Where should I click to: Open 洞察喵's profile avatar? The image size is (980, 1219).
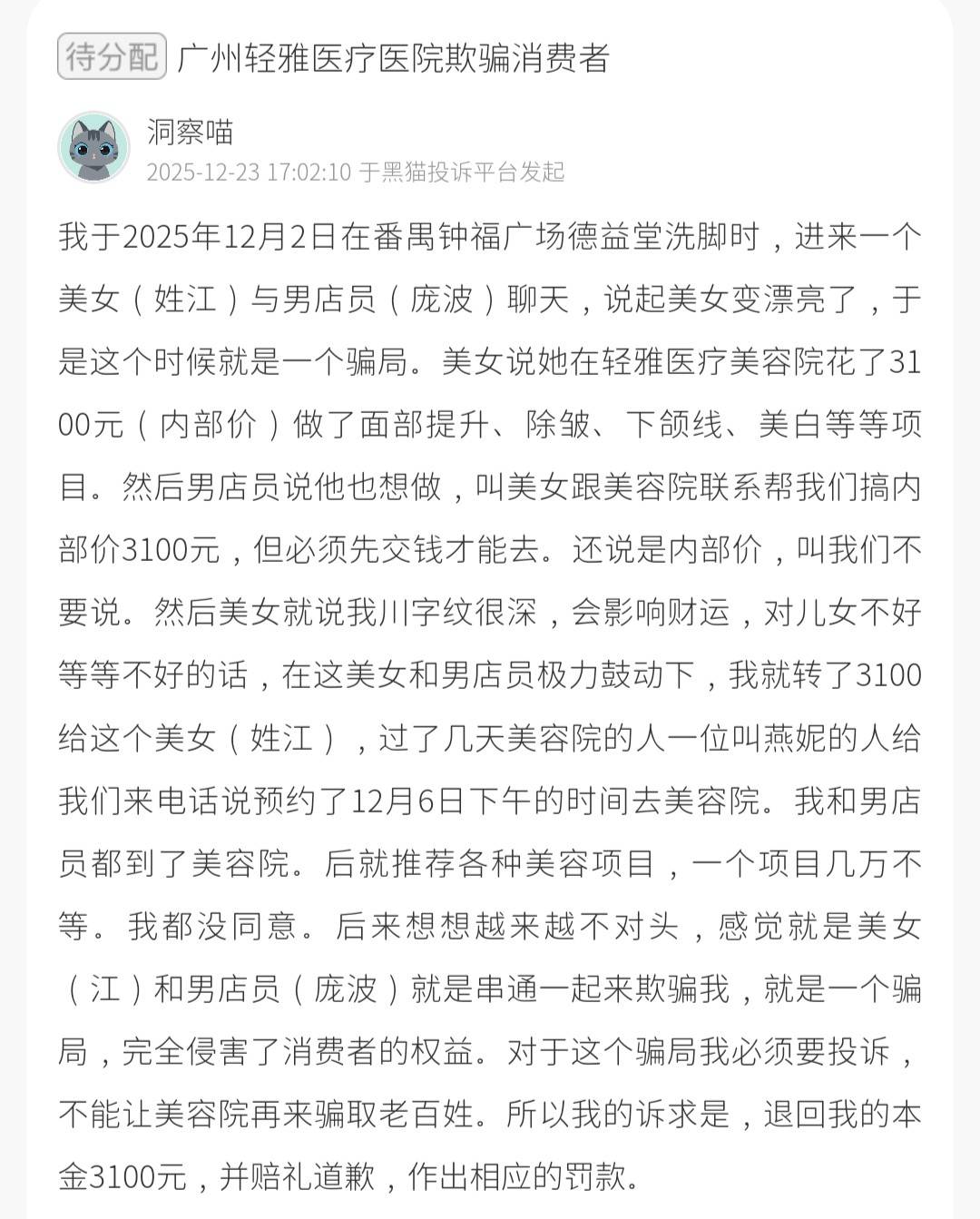[93, 148]
